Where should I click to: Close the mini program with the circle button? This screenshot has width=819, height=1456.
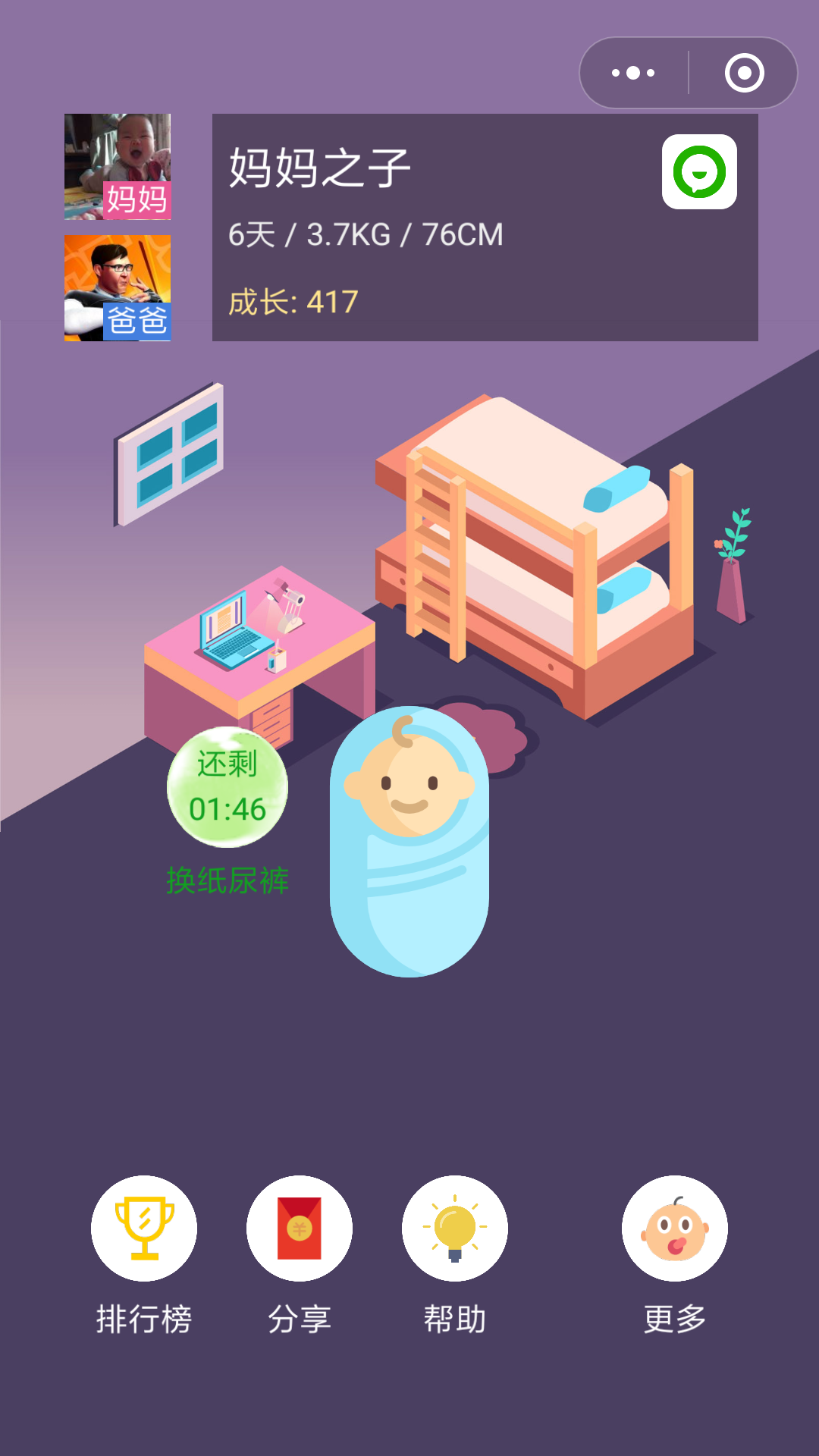click(x=744, y=73)
